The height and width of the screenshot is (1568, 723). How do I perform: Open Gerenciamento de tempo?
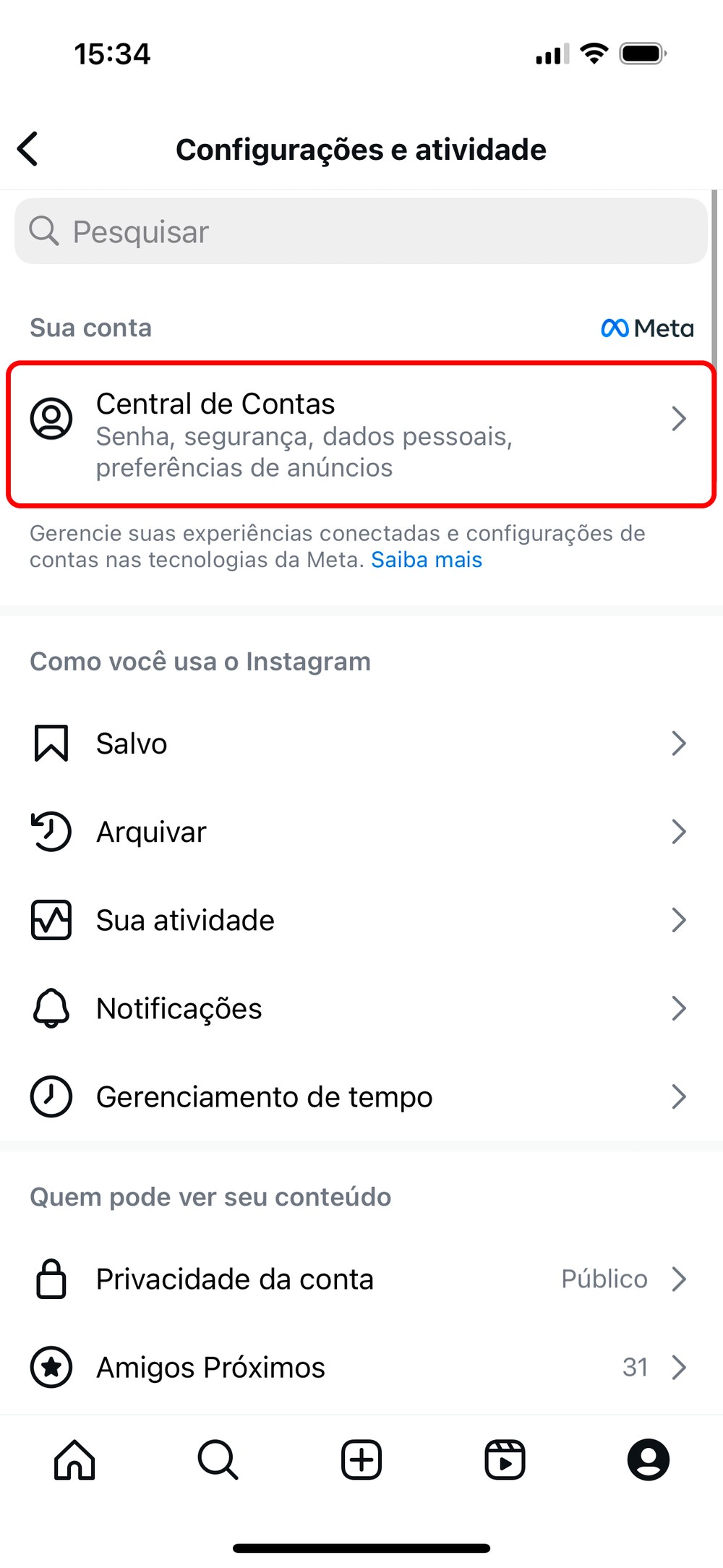tap(361, 1096)
